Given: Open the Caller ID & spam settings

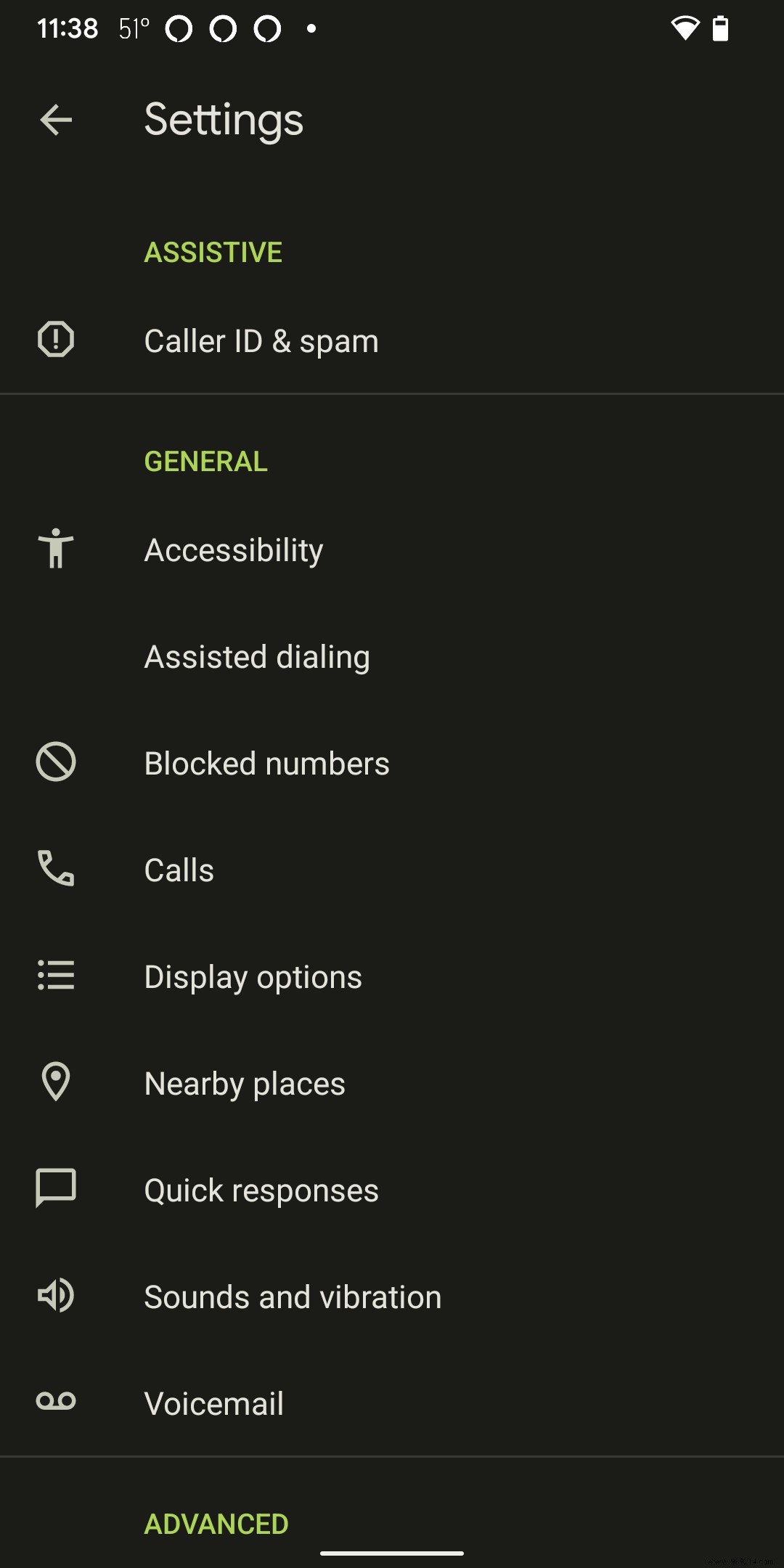Looking at the screenshot, I should click(261, 340).
